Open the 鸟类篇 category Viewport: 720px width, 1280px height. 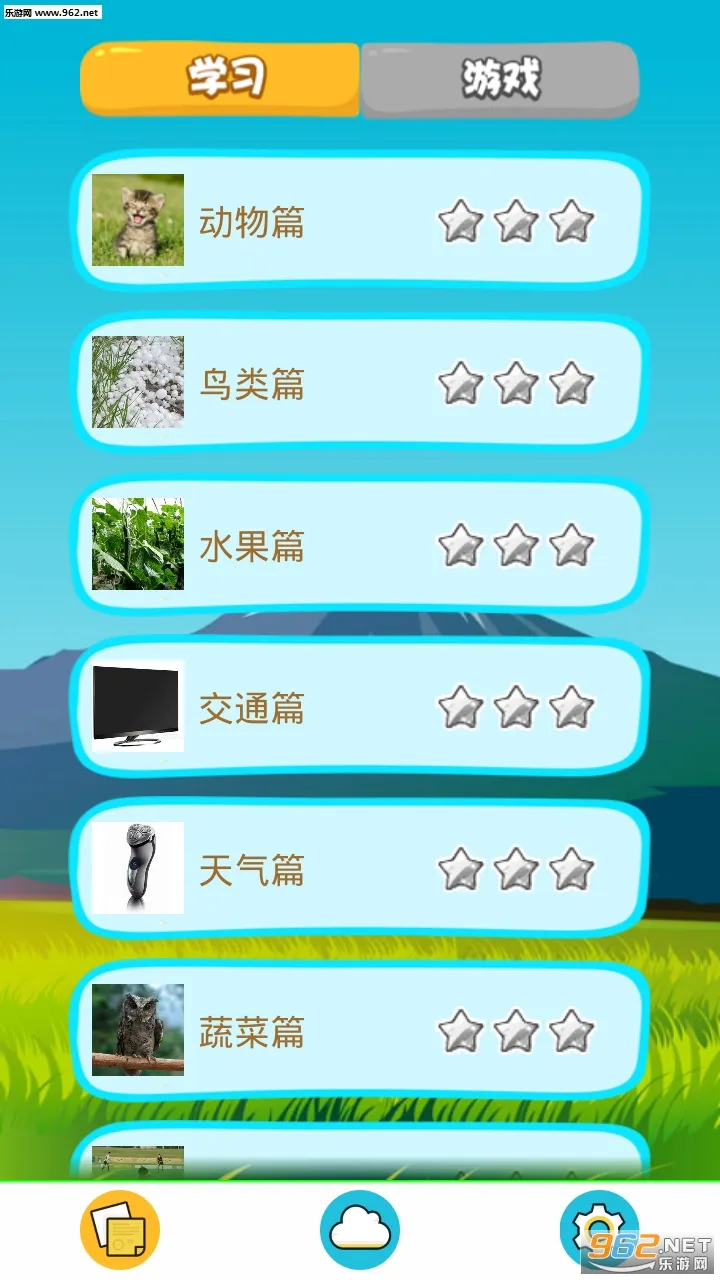pyautogui.click(x=360, y=383)
